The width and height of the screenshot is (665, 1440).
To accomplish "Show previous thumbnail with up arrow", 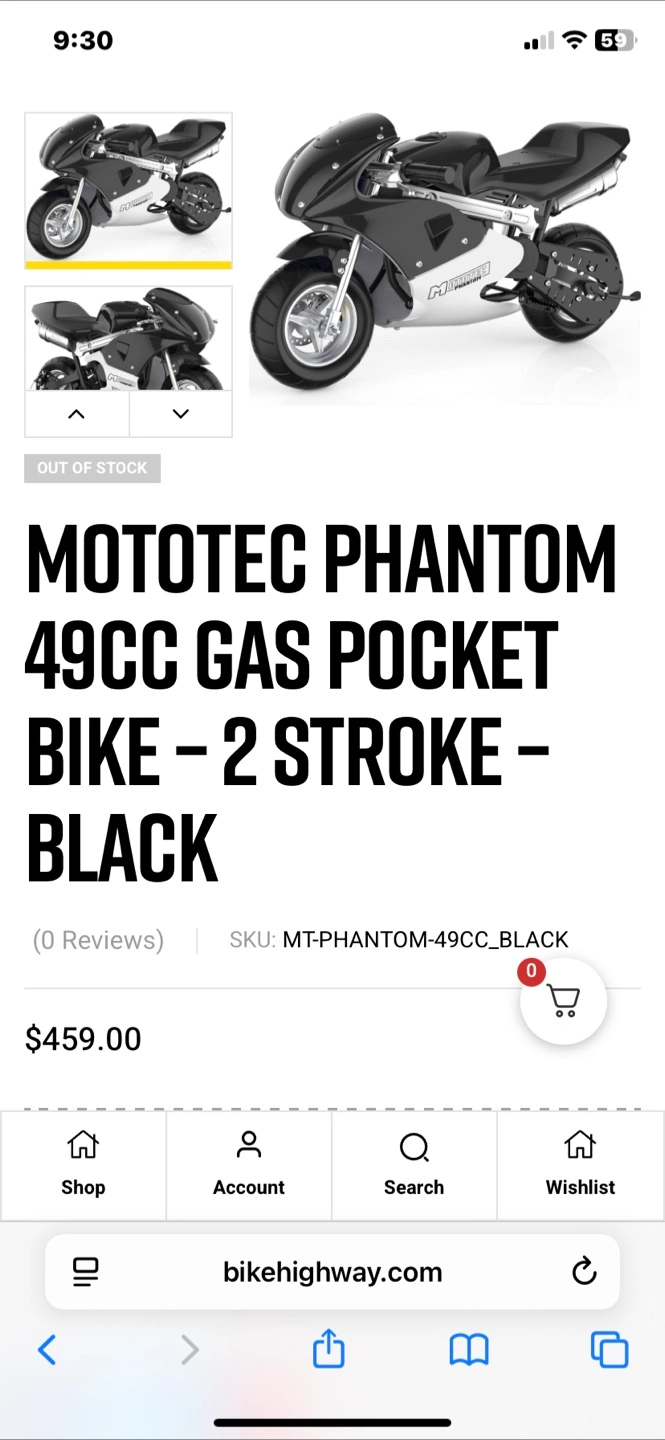I will pos(77,414).
